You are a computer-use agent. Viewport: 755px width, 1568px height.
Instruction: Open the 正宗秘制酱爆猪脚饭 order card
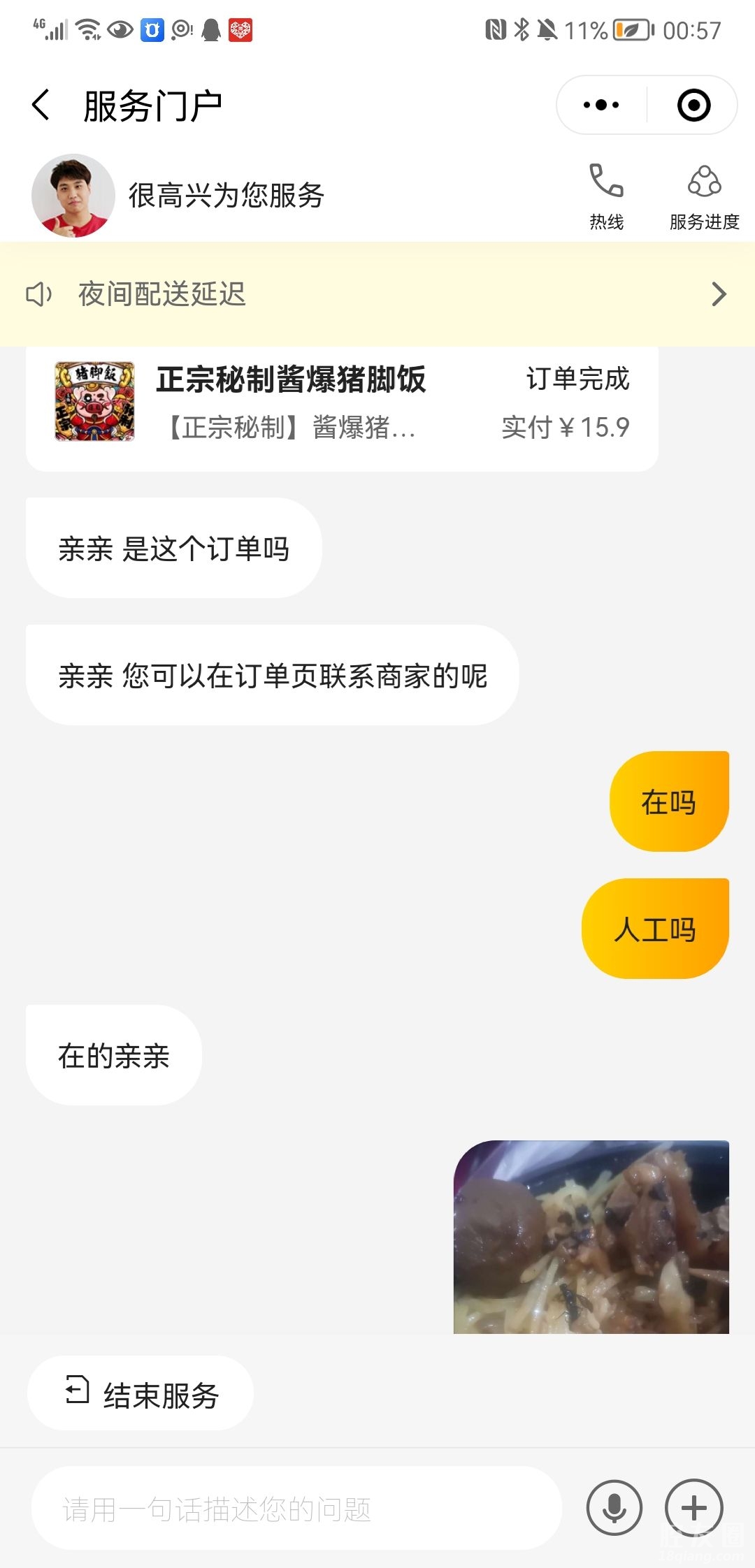coord(342,402)
